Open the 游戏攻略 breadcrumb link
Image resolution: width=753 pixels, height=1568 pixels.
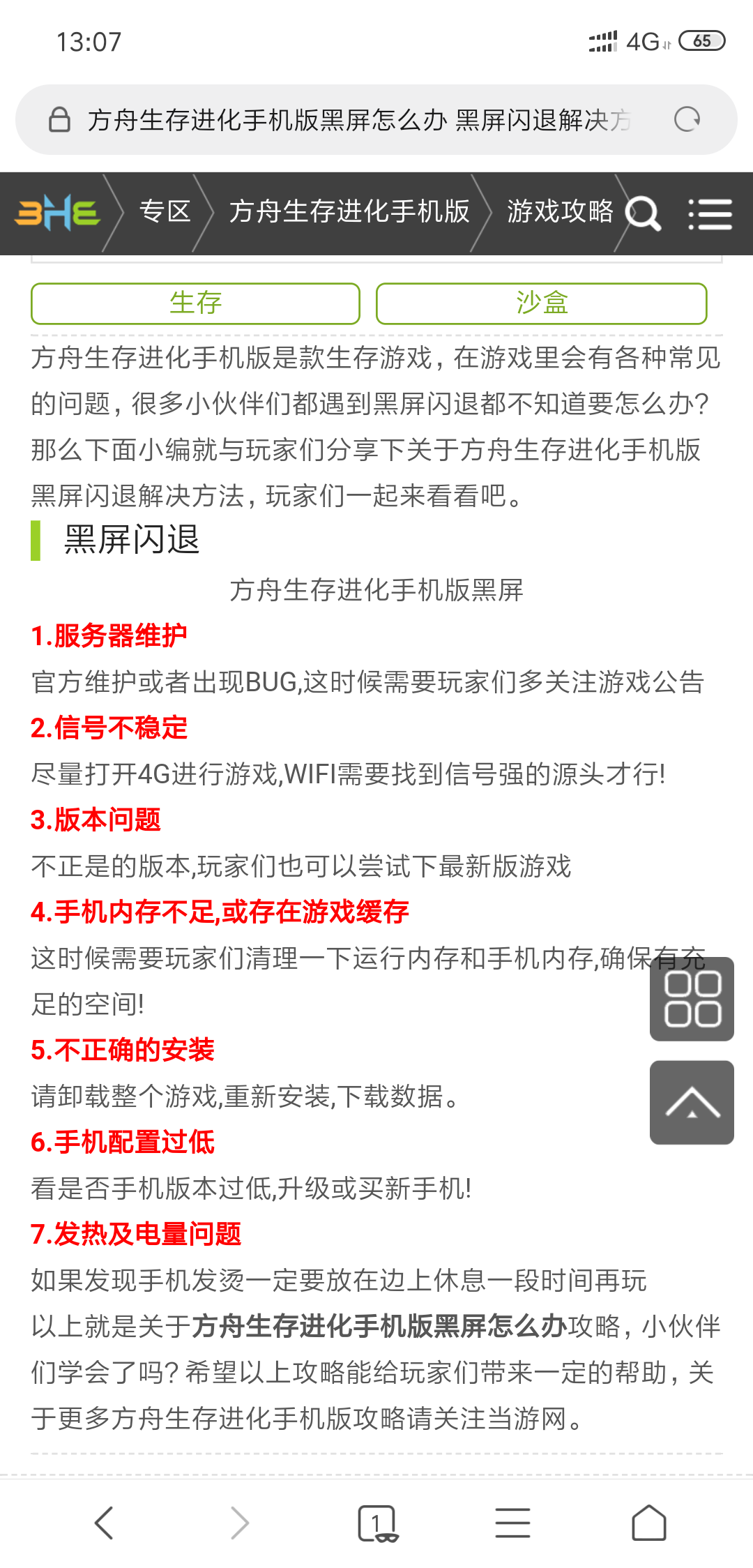pos(560,211)
